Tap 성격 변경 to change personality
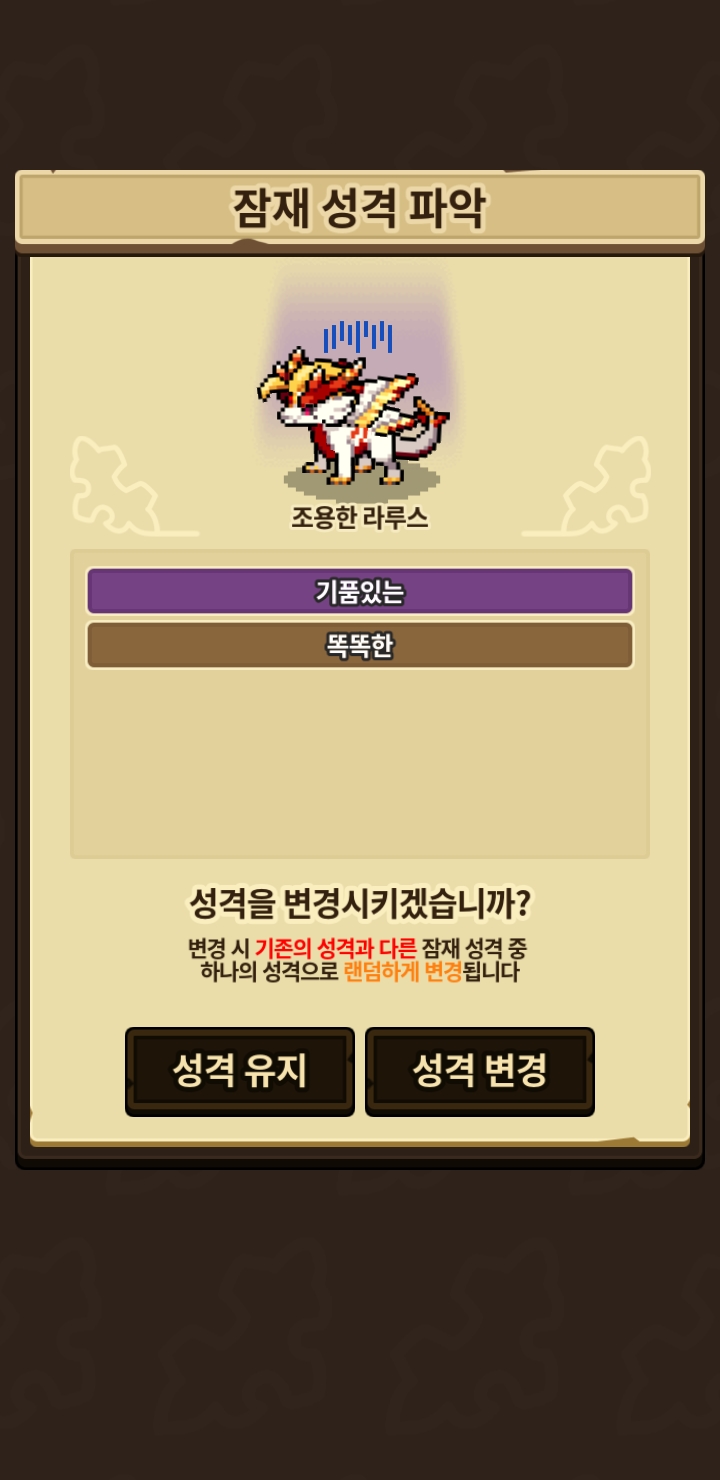 coord(480,1071)
